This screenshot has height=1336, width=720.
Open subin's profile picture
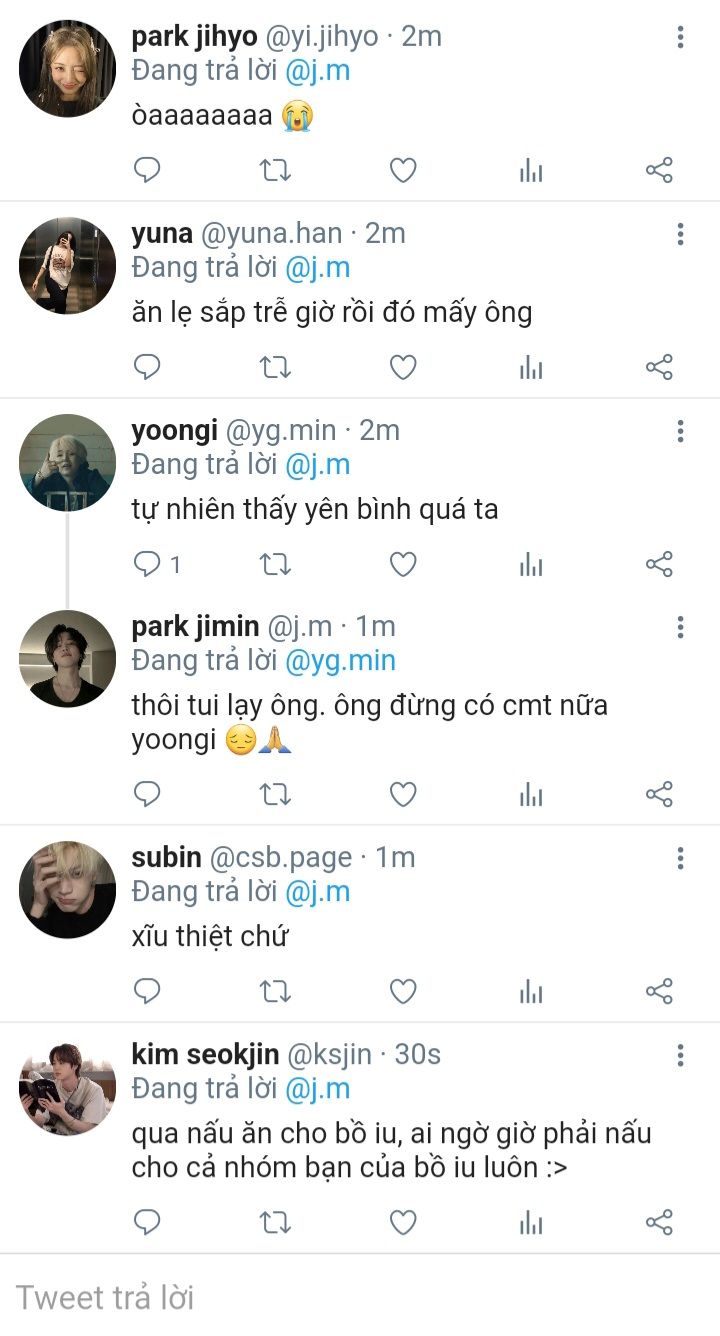[68, 889]
